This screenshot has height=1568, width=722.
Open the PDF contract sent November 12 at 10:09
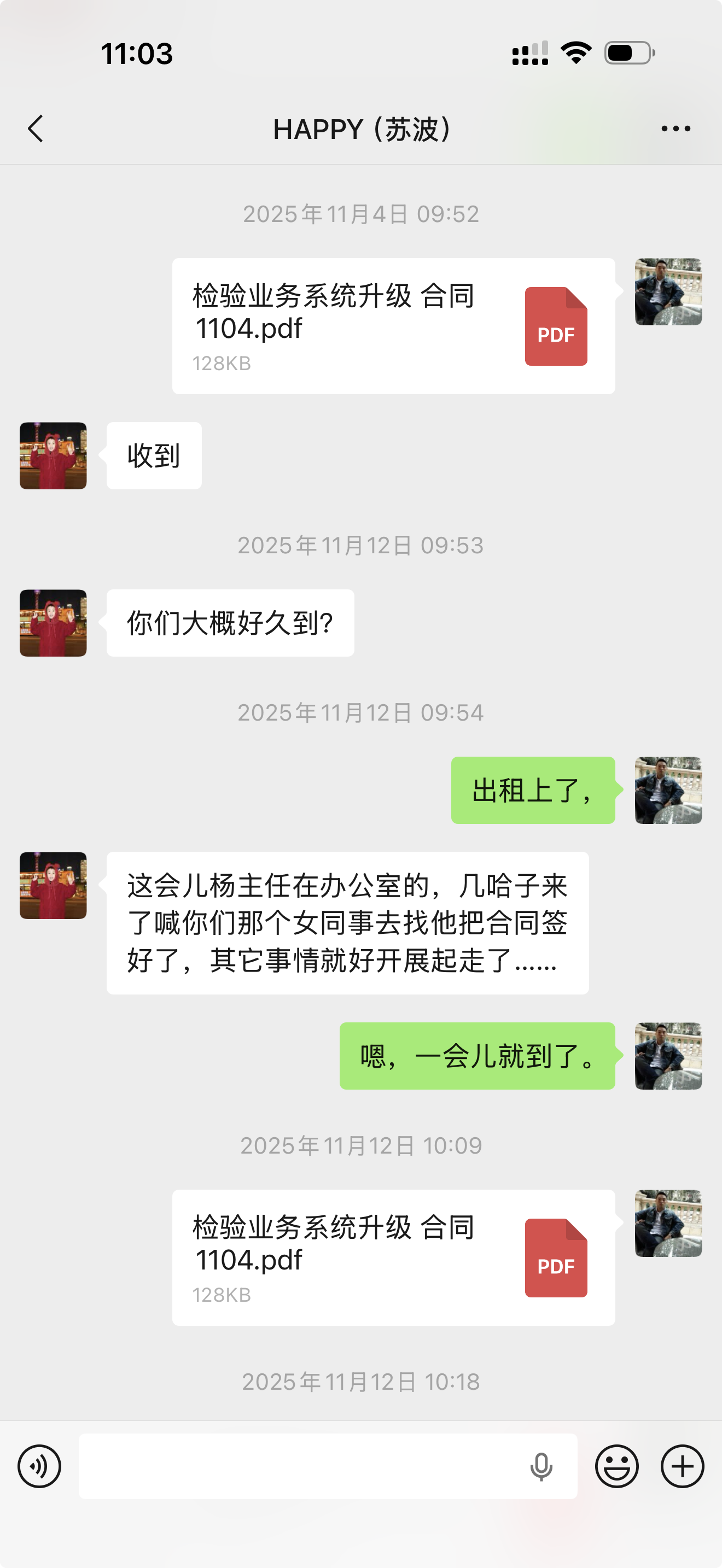(393, 1257)
